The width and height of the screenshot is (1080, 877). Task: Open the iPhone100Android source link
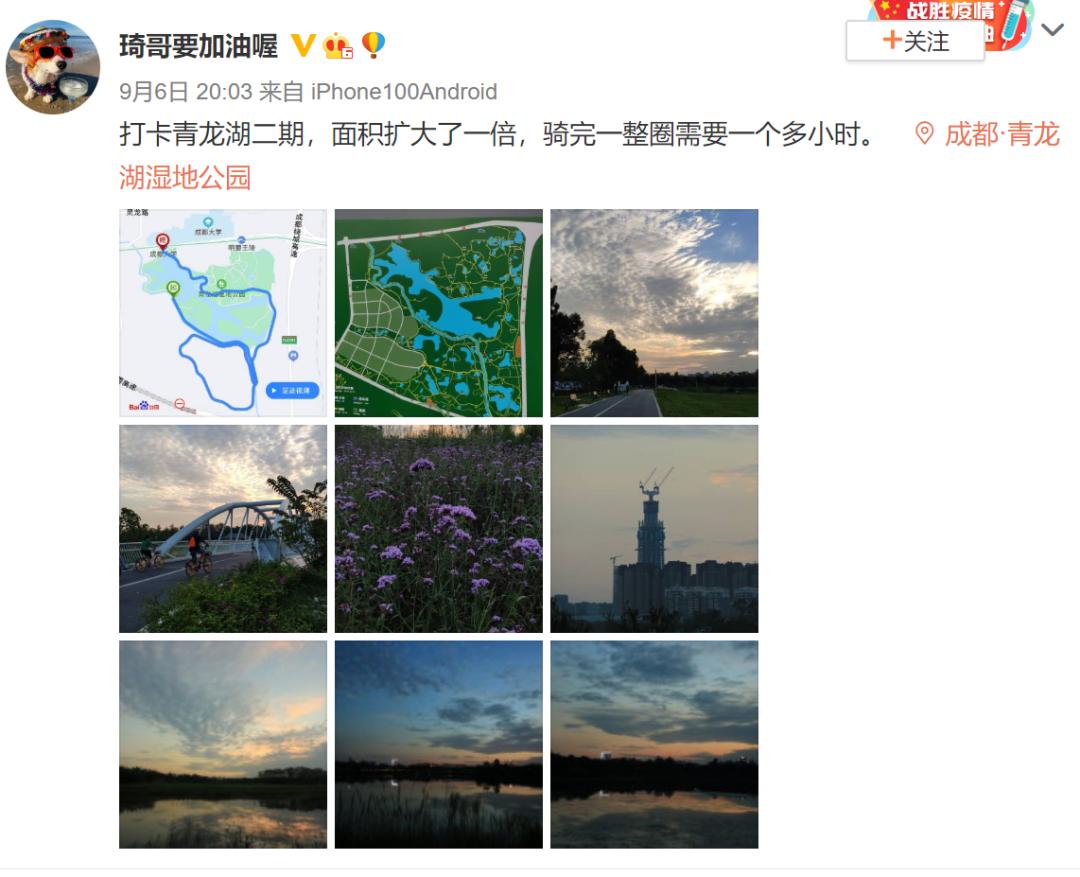click(403, 92)
